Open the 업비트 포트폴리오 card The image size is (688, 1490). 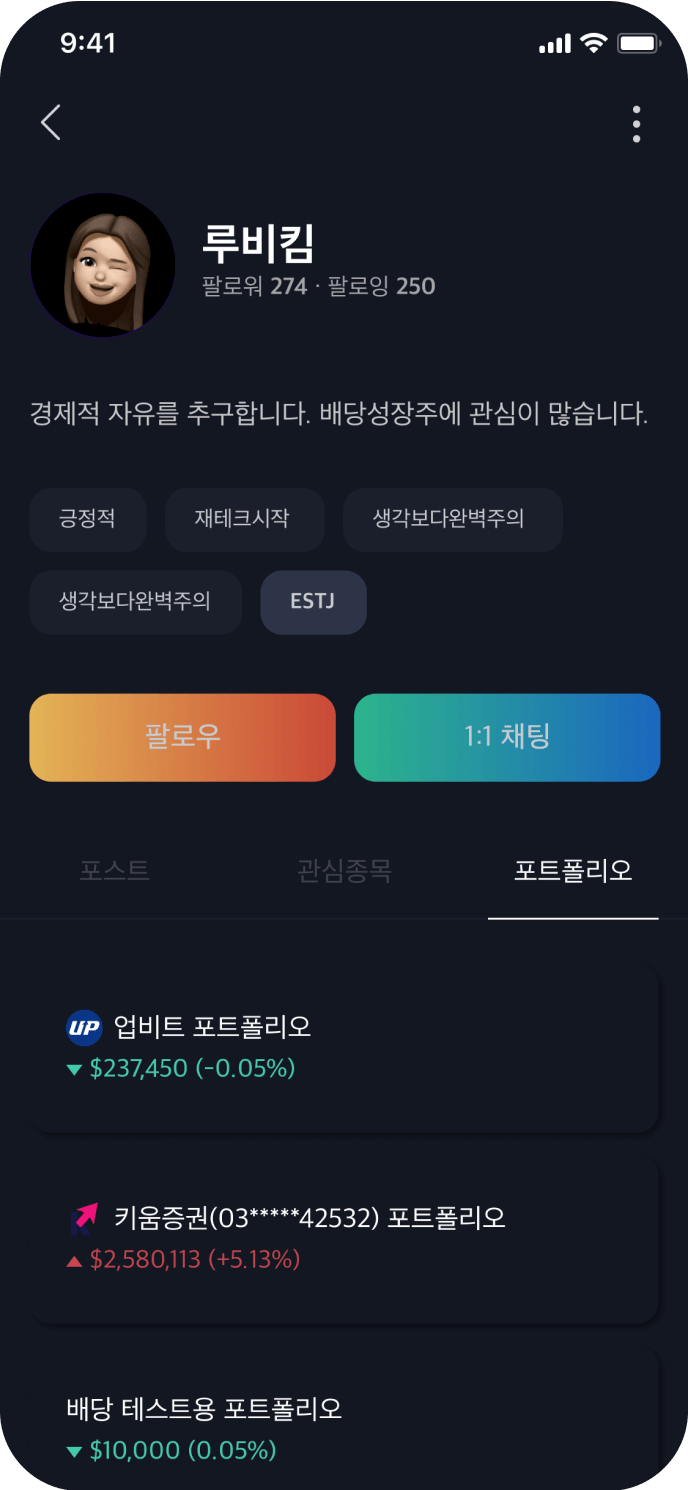coord(344,1047)
